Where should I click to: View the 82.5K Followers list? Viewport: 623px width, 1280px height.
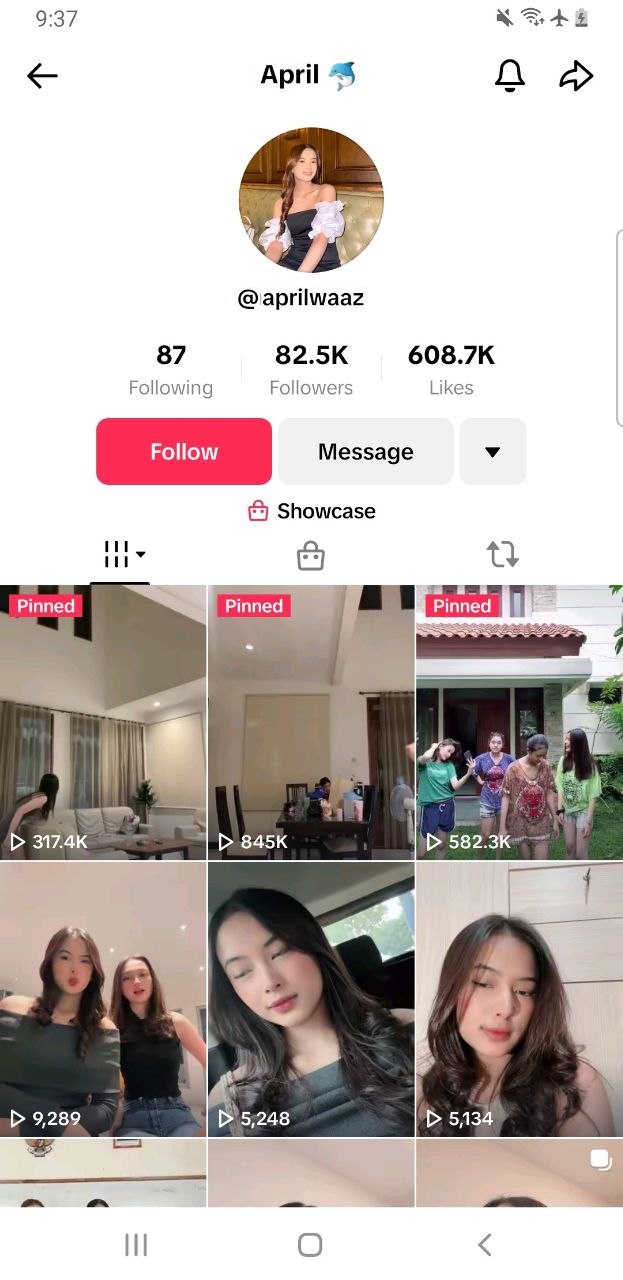(311, 370)
